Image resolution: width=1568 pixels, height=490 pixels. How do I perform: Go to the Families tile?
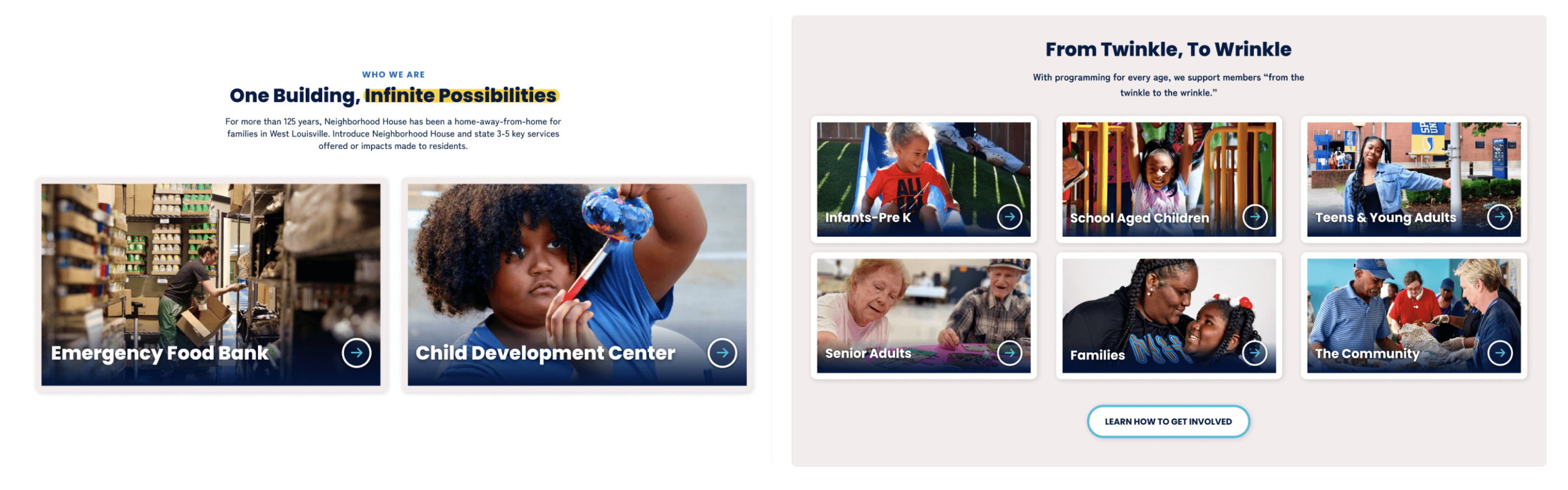pyautogui.click(x=1169, y=316)
